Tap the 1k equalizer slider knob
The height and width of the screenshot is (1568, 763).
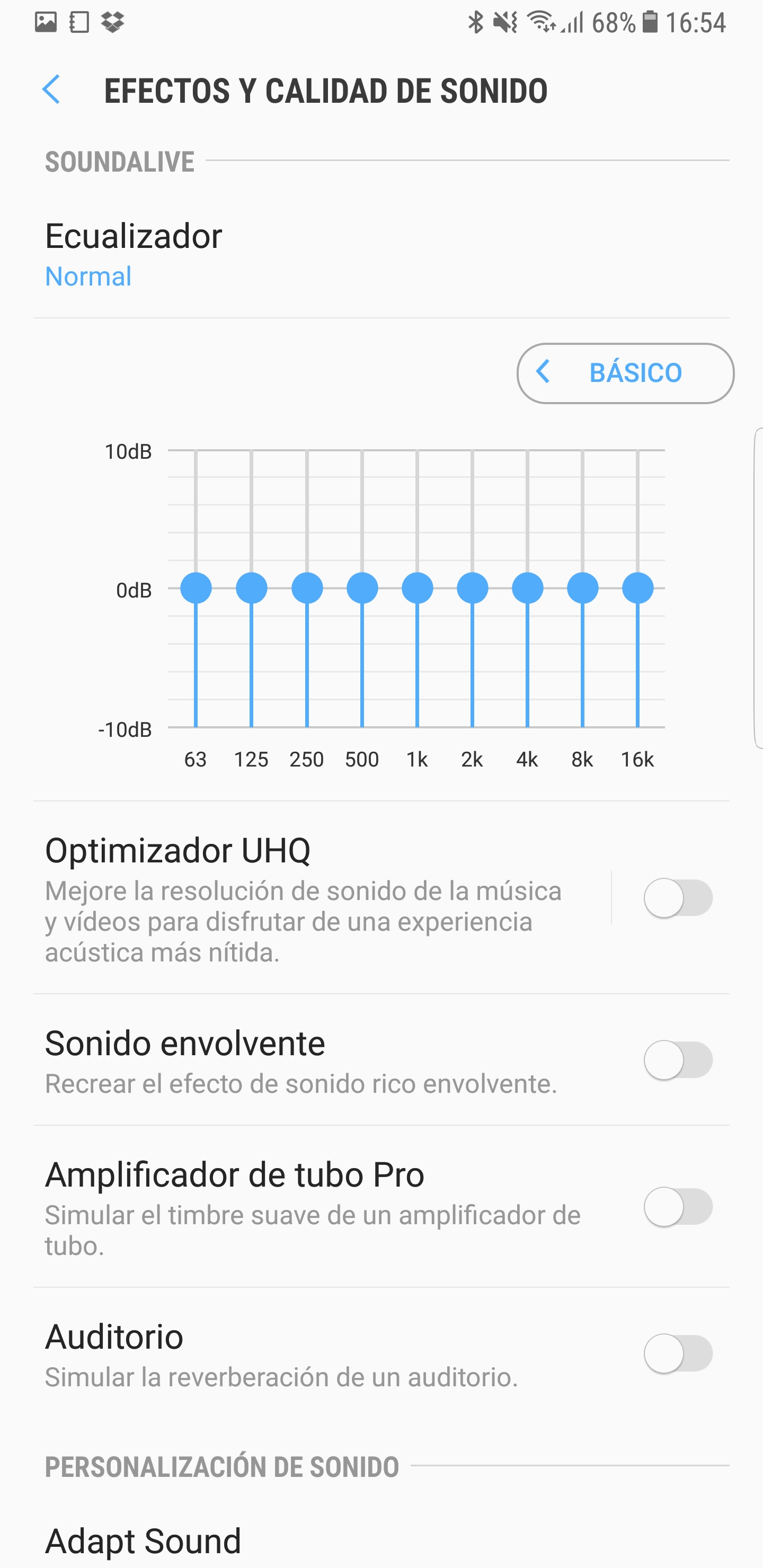coord(417,588)
